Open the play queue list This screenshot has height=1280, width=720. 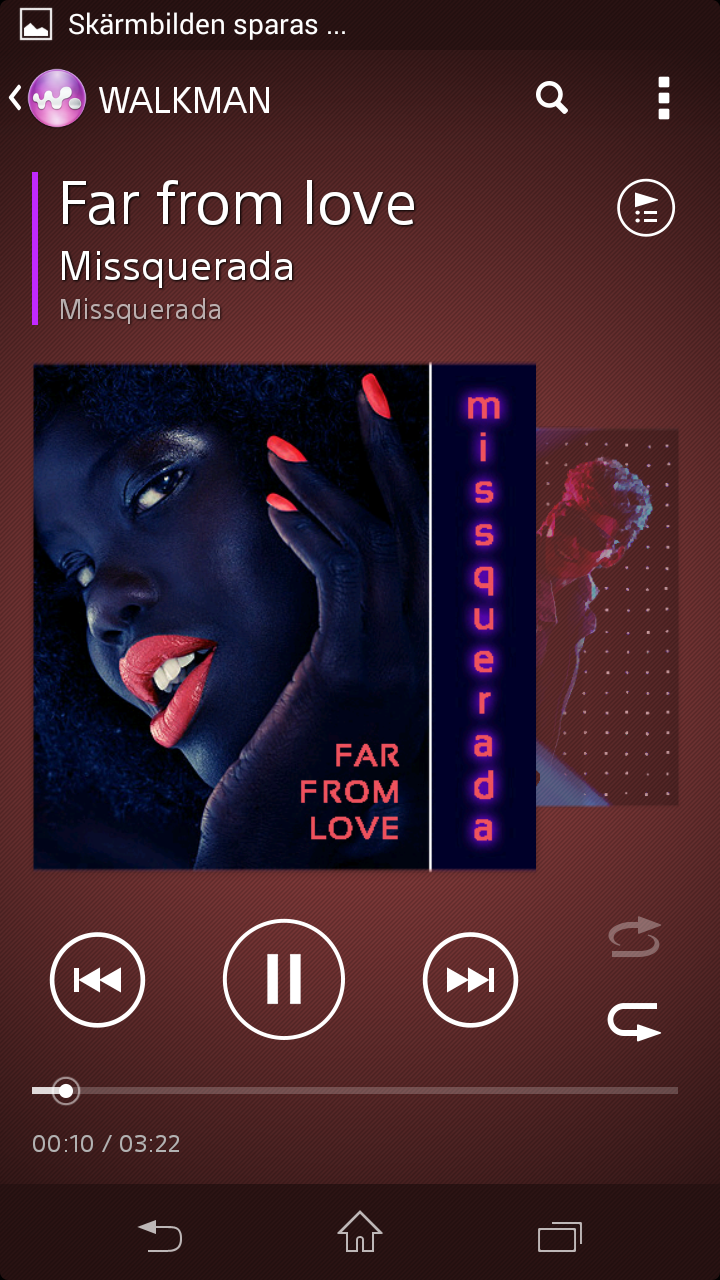click(646, 208)
